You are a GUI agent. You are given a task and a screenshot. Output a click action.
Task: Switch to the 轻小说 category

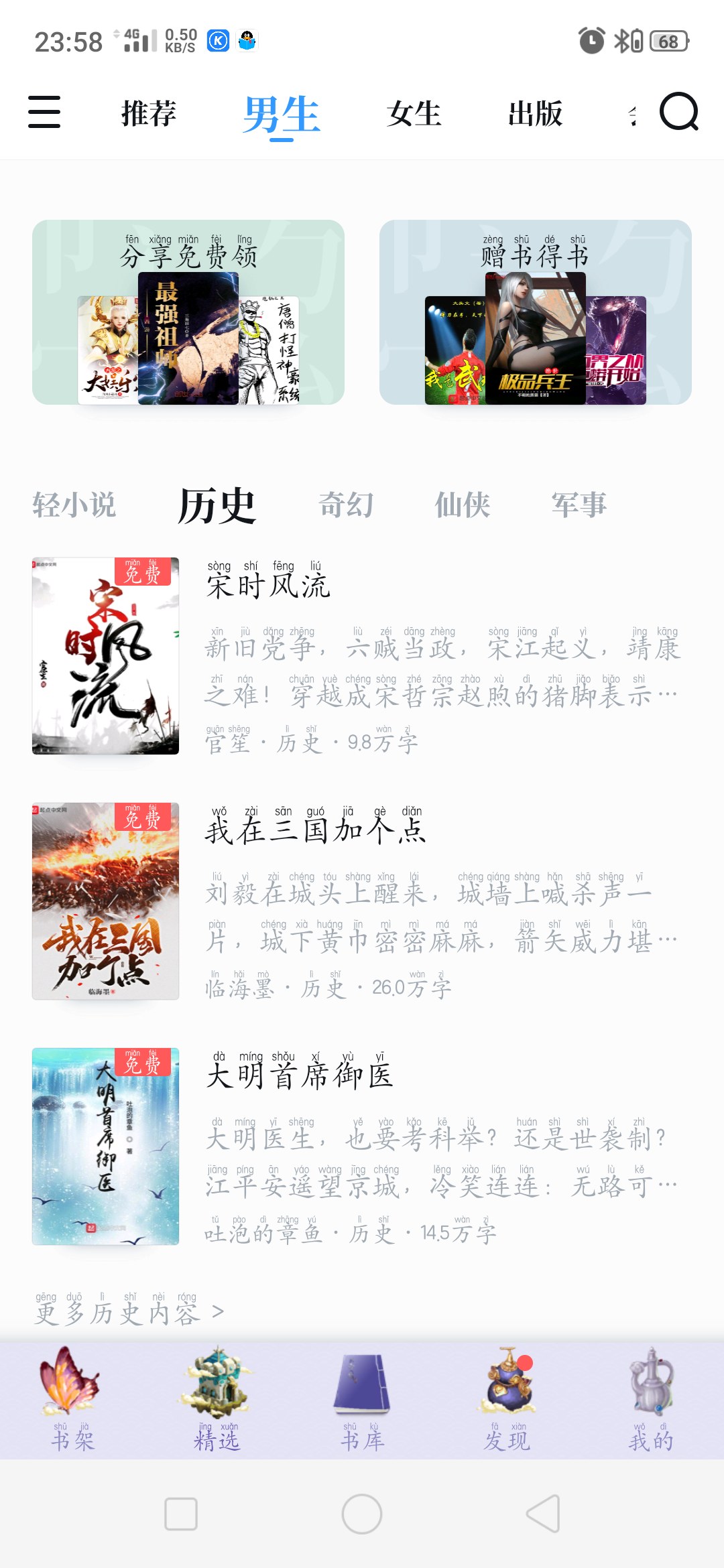(x=74, y=505)
